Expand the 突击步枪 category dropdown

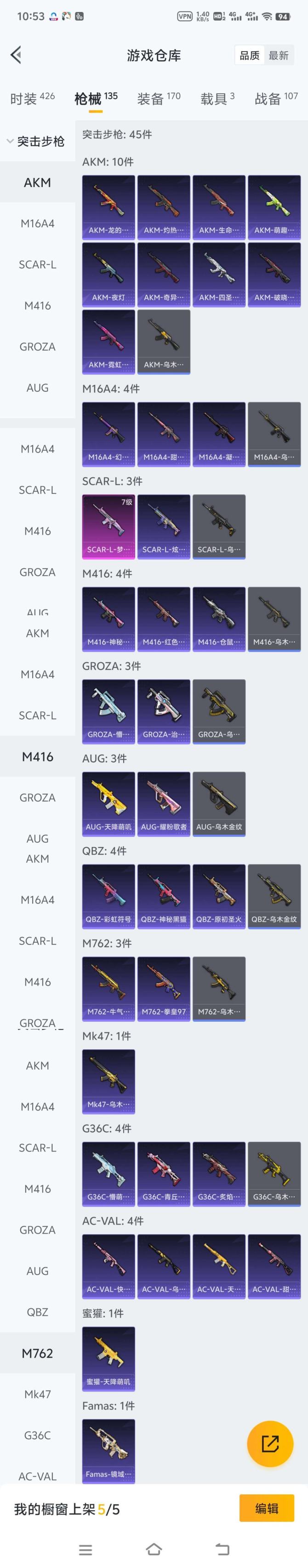pos(36,141)
